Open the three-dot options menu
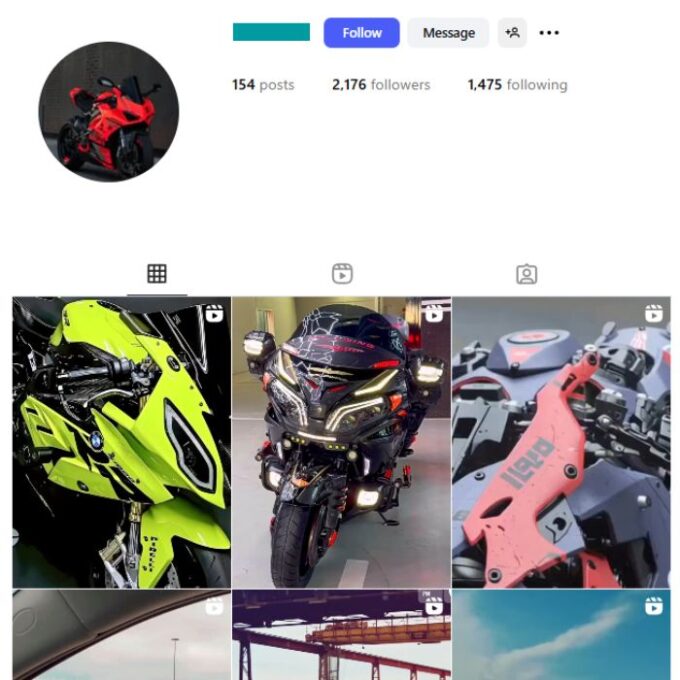Viewport: 680px width, 680px height. click(x=549, y=33)
